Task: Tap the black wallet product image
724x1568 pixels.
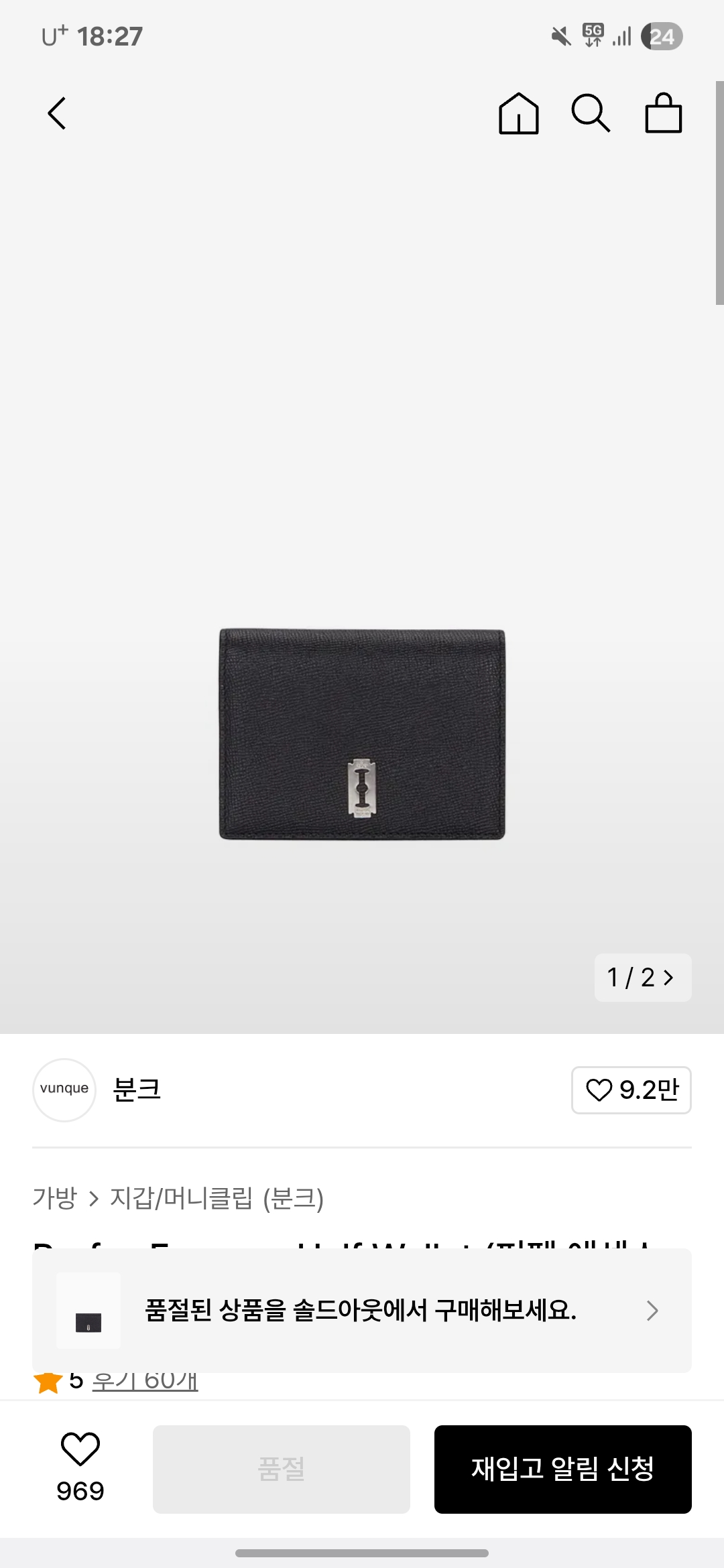Action: (362, 734)
